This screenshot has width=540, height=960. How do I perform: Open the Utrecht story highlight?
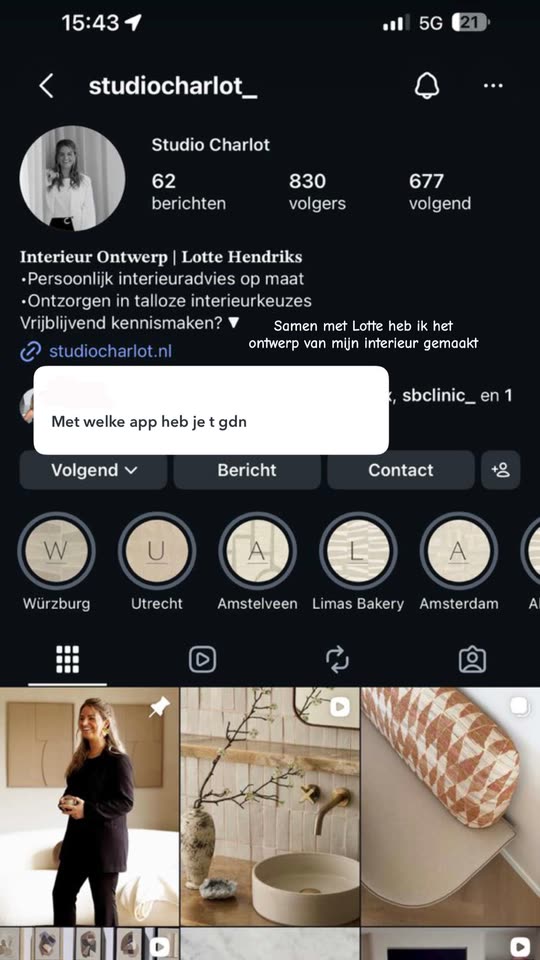(x=157, y=551)
